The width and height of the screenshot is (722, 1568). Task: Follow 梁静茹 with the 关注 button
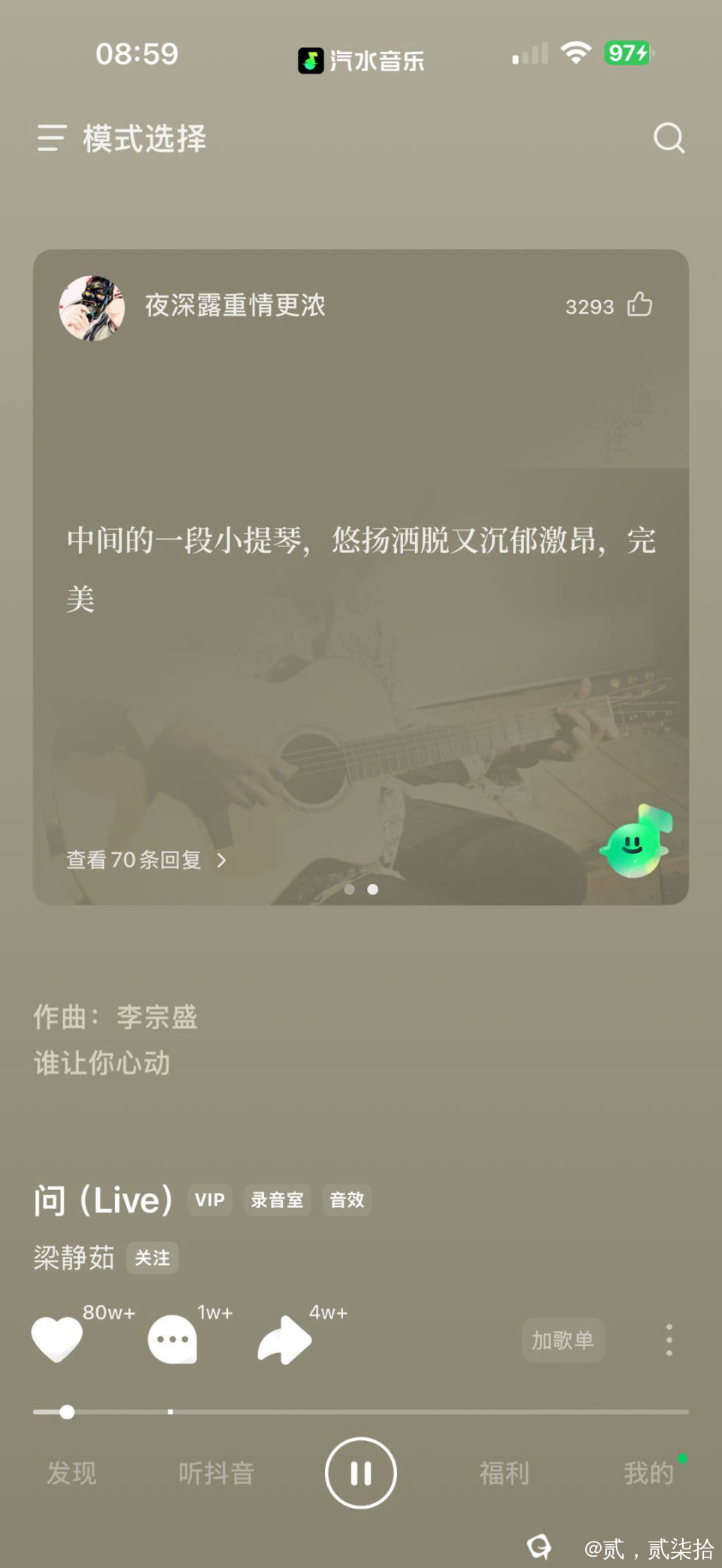point(152,1258)
